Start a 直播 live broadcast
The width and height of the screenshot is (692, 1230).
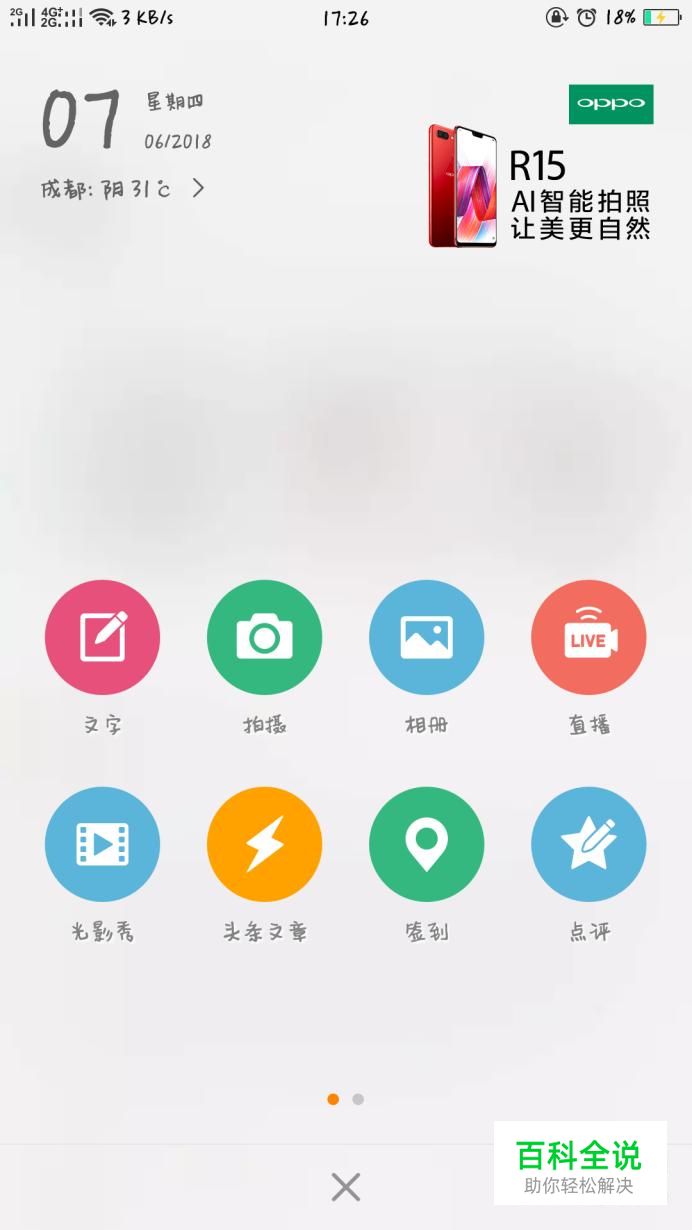(x=588, y=637)
